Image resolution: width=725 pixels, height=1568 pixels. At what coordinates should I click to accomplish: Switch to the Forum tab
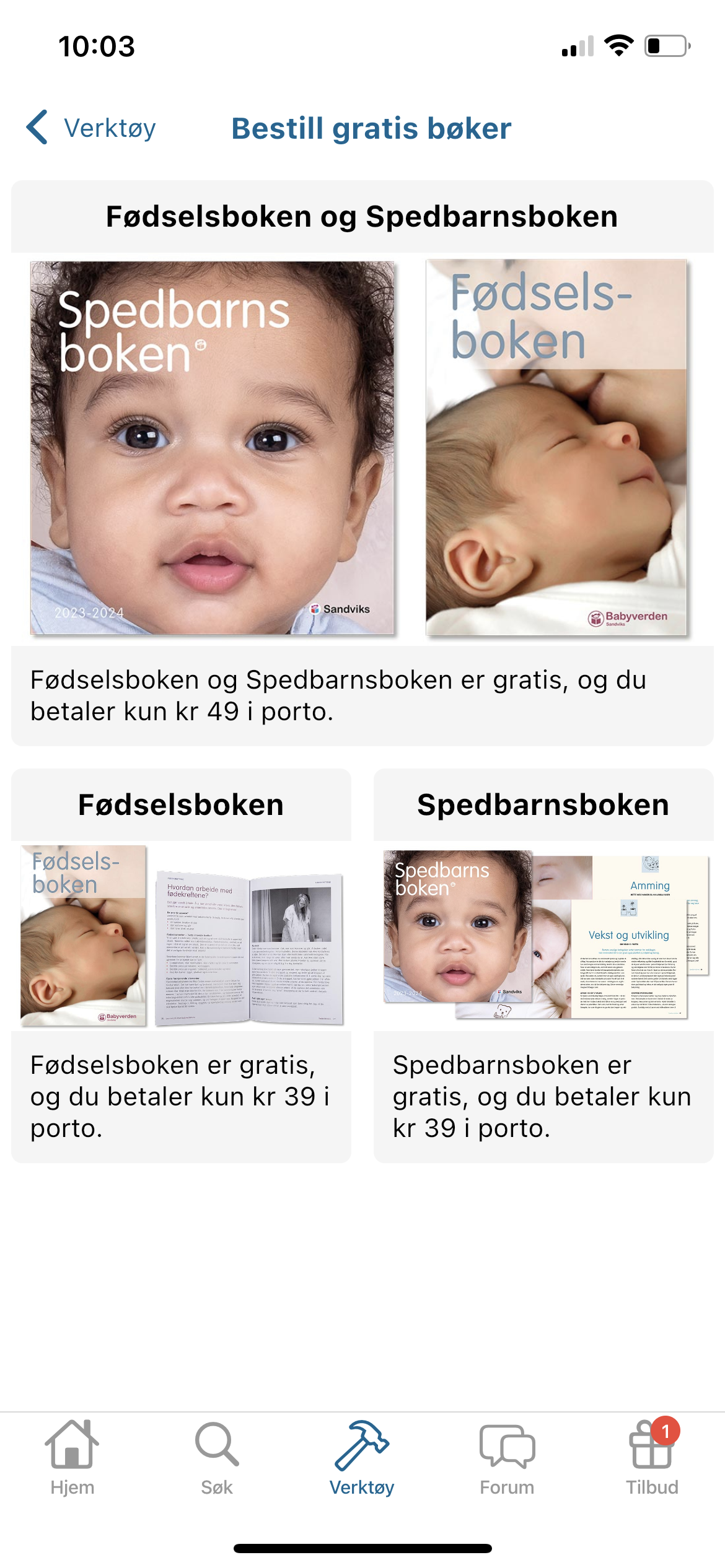point(507,1457)
